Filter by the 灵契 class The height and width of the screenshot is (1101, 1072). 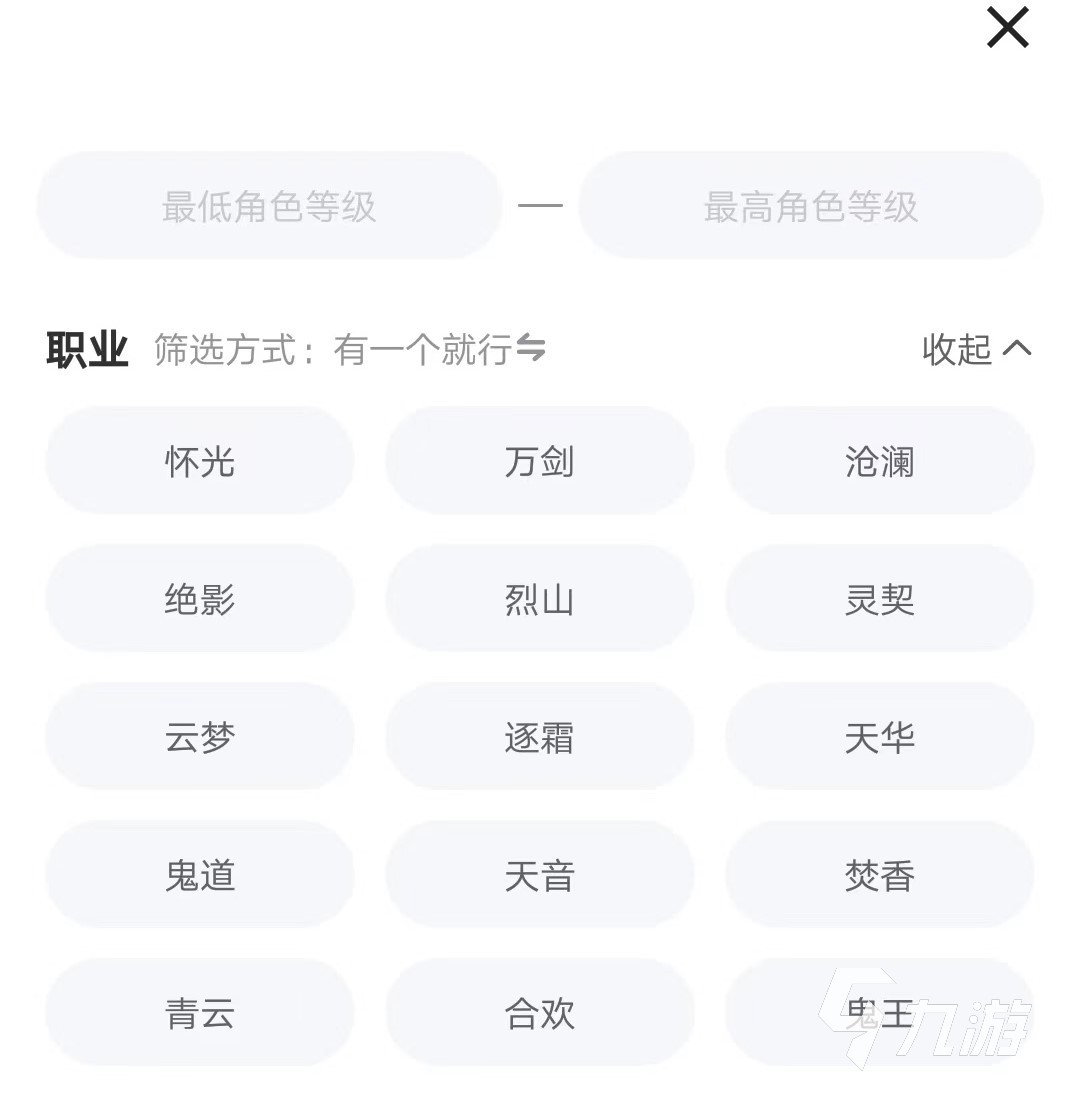coord(879,600)
